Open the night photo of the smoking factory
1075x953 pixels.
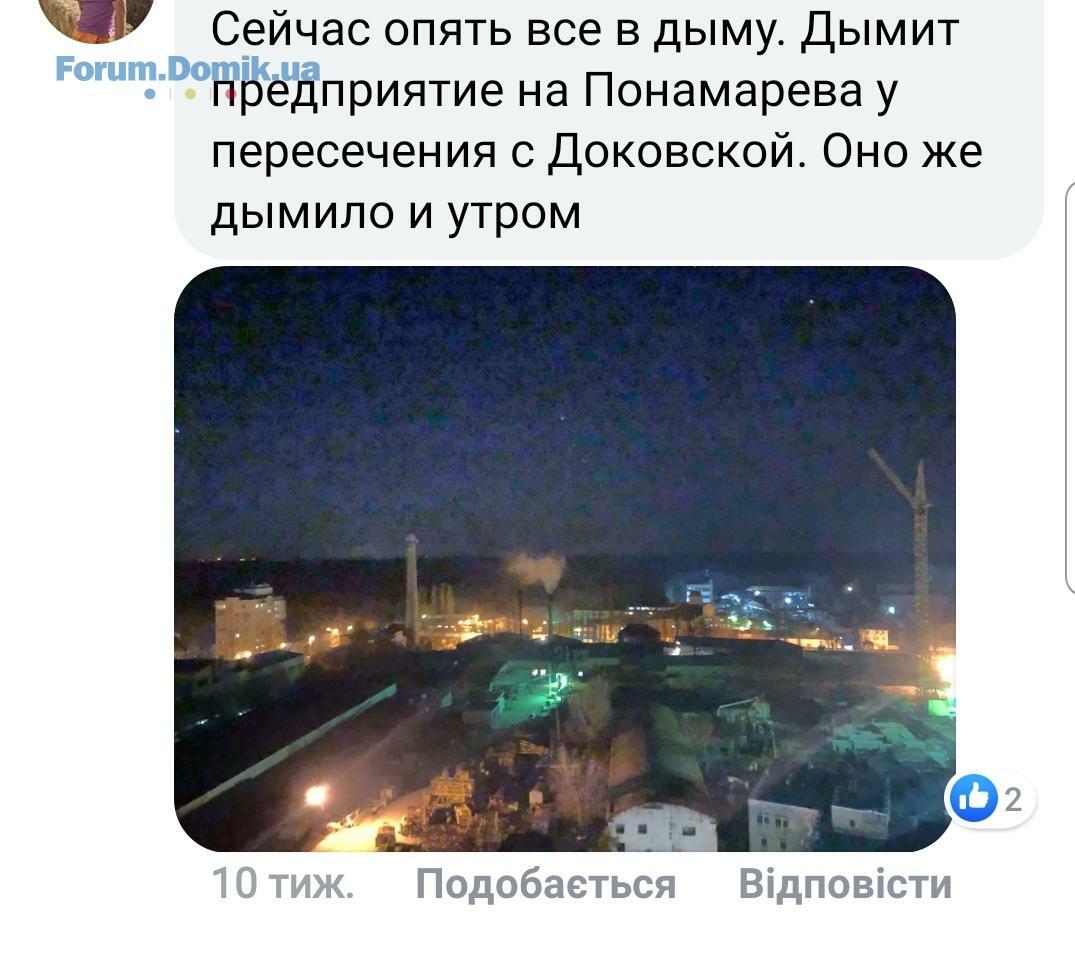[564, 558]
